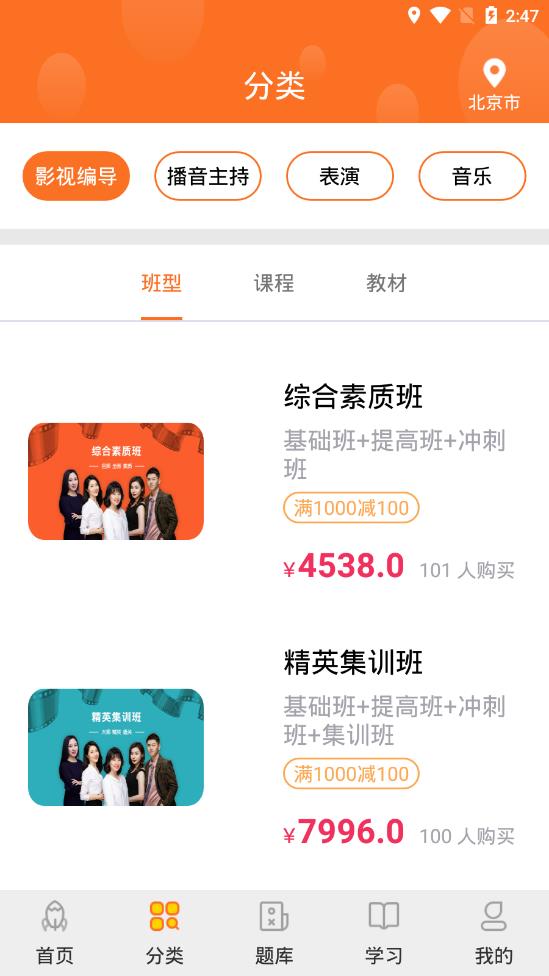Open the 题库 tab
Viewport: 549px width, 976px height.
[x=274, y=932]
